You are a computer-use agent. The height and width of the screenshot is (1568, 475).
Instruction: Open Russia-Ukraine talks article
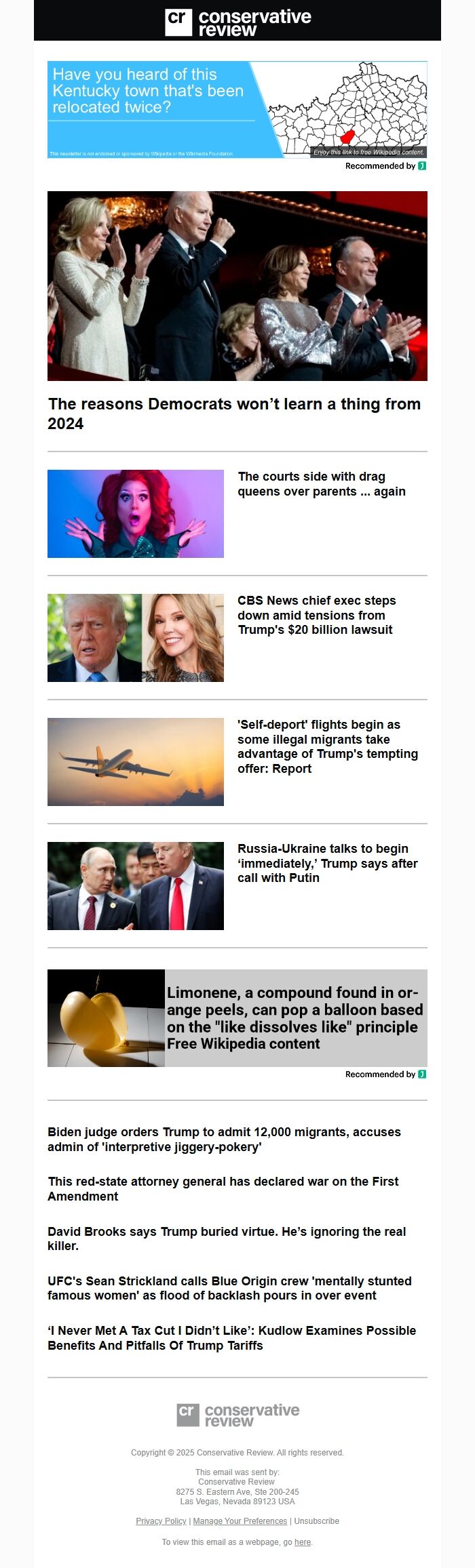pos(327,862)
